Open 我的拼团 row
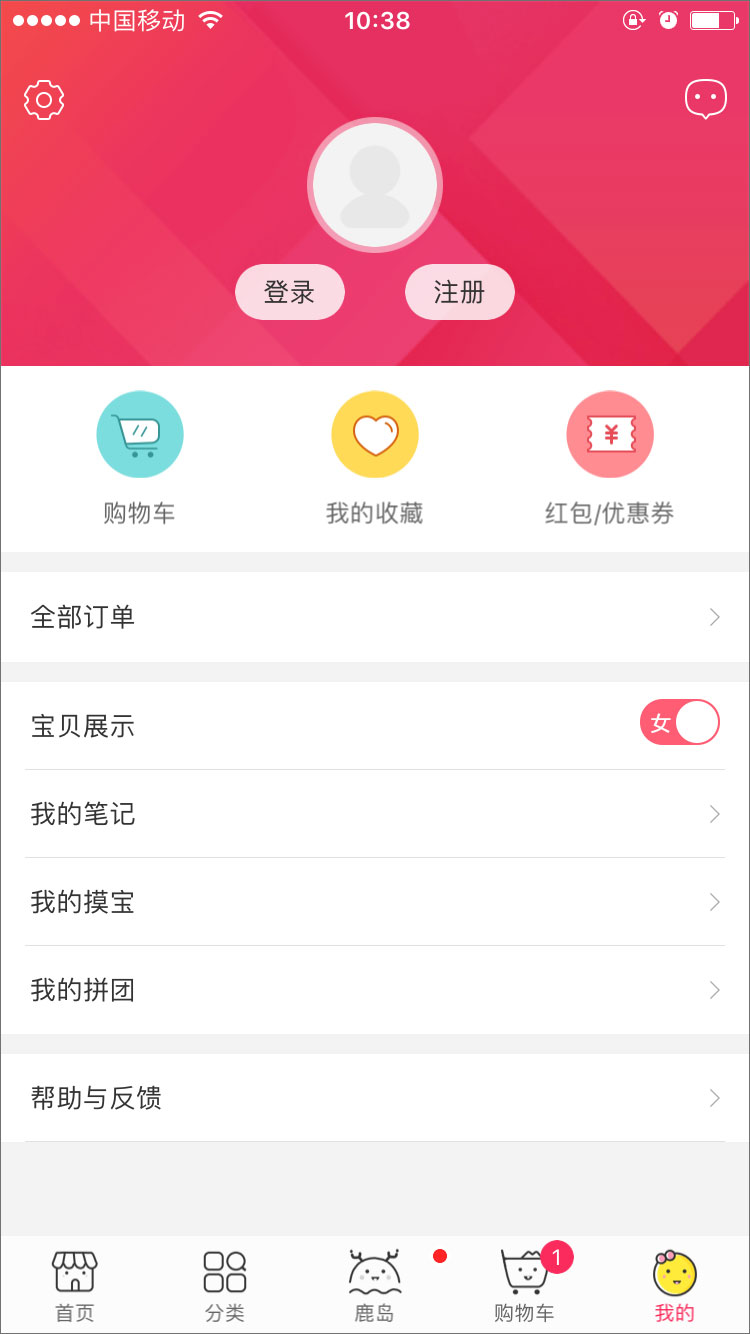Screen dimensions: 750x1334 click(375, 990)
